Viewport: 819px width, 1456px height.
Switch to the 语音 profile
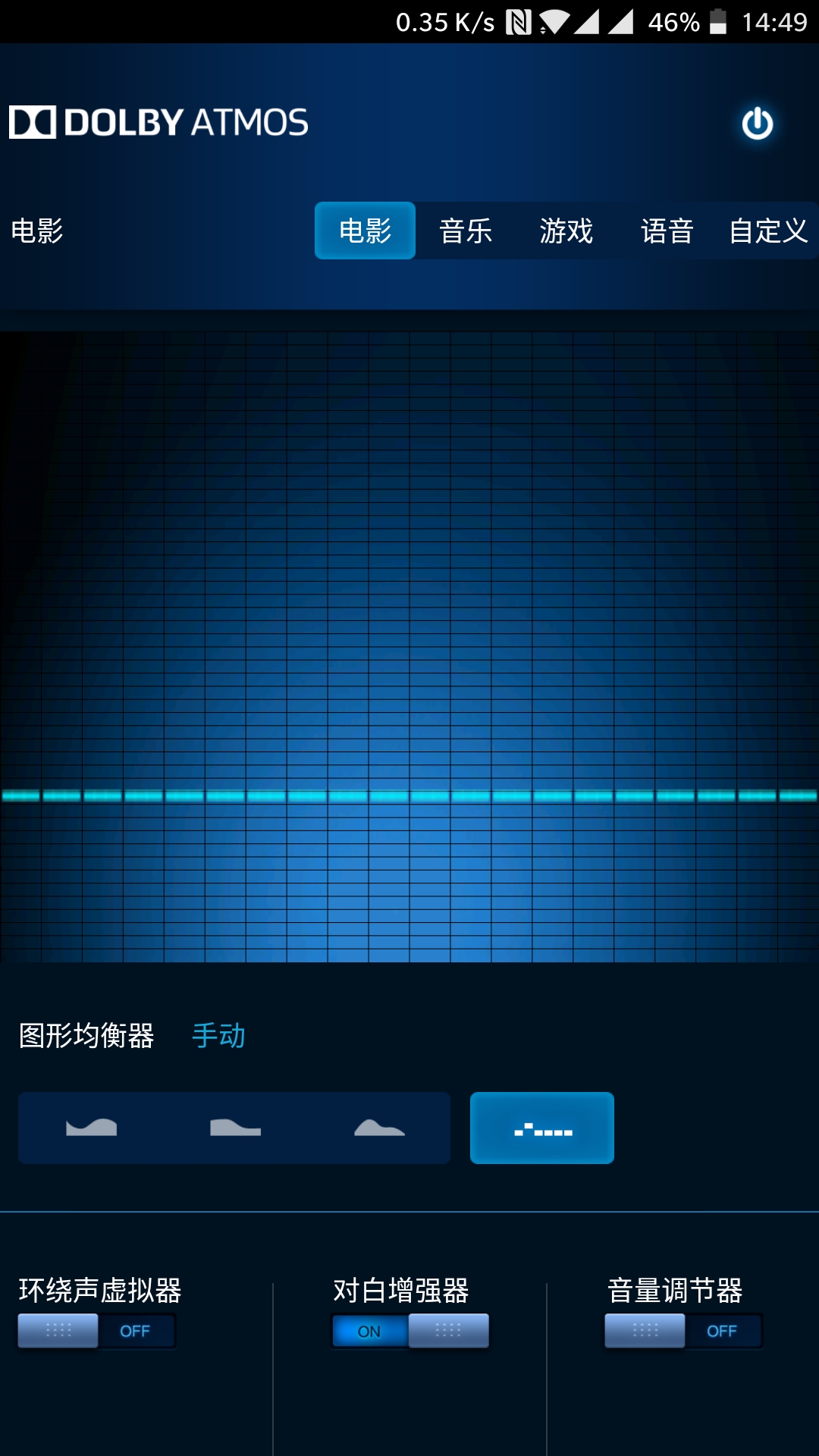click(667, 231)
